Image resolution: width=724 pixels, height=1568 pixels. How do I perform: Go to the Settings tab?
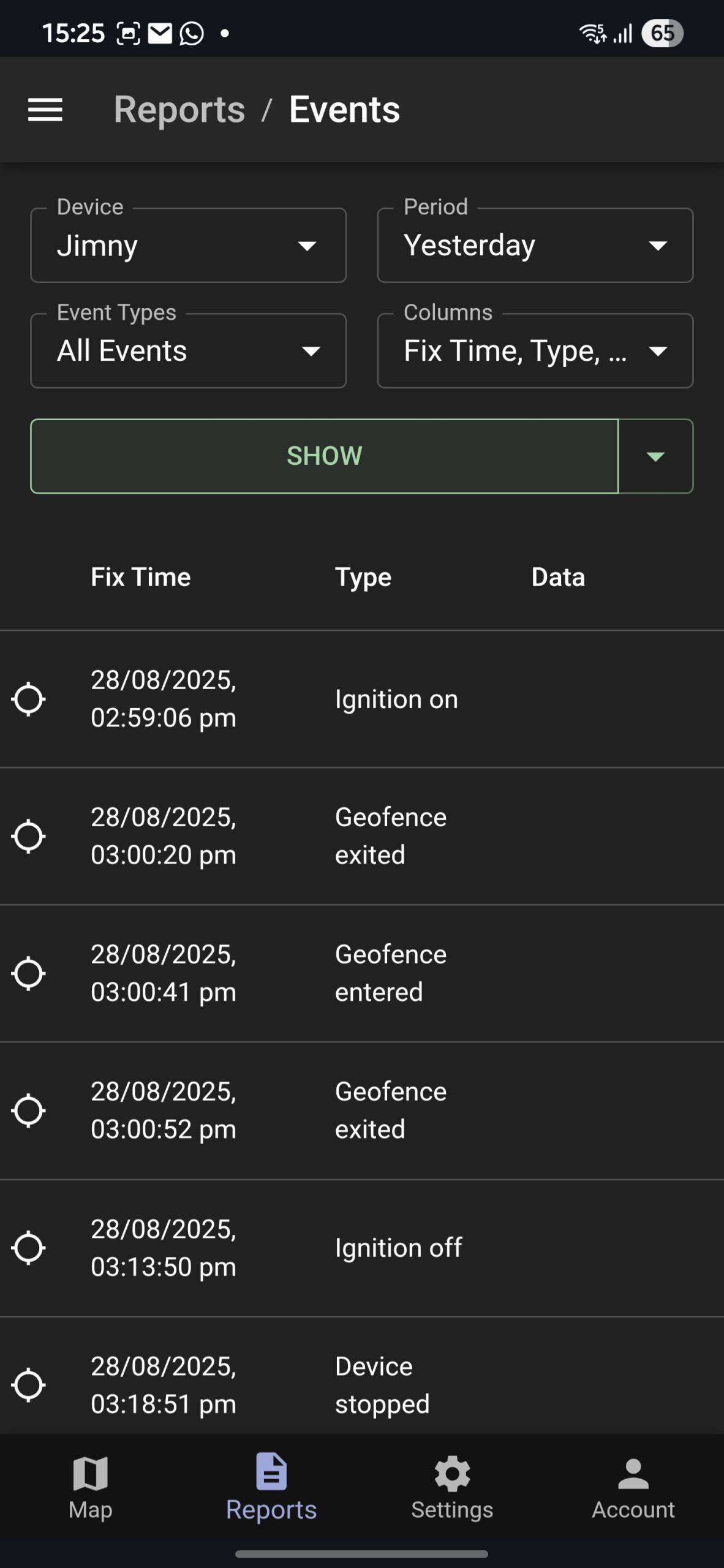coord(452,1487)
